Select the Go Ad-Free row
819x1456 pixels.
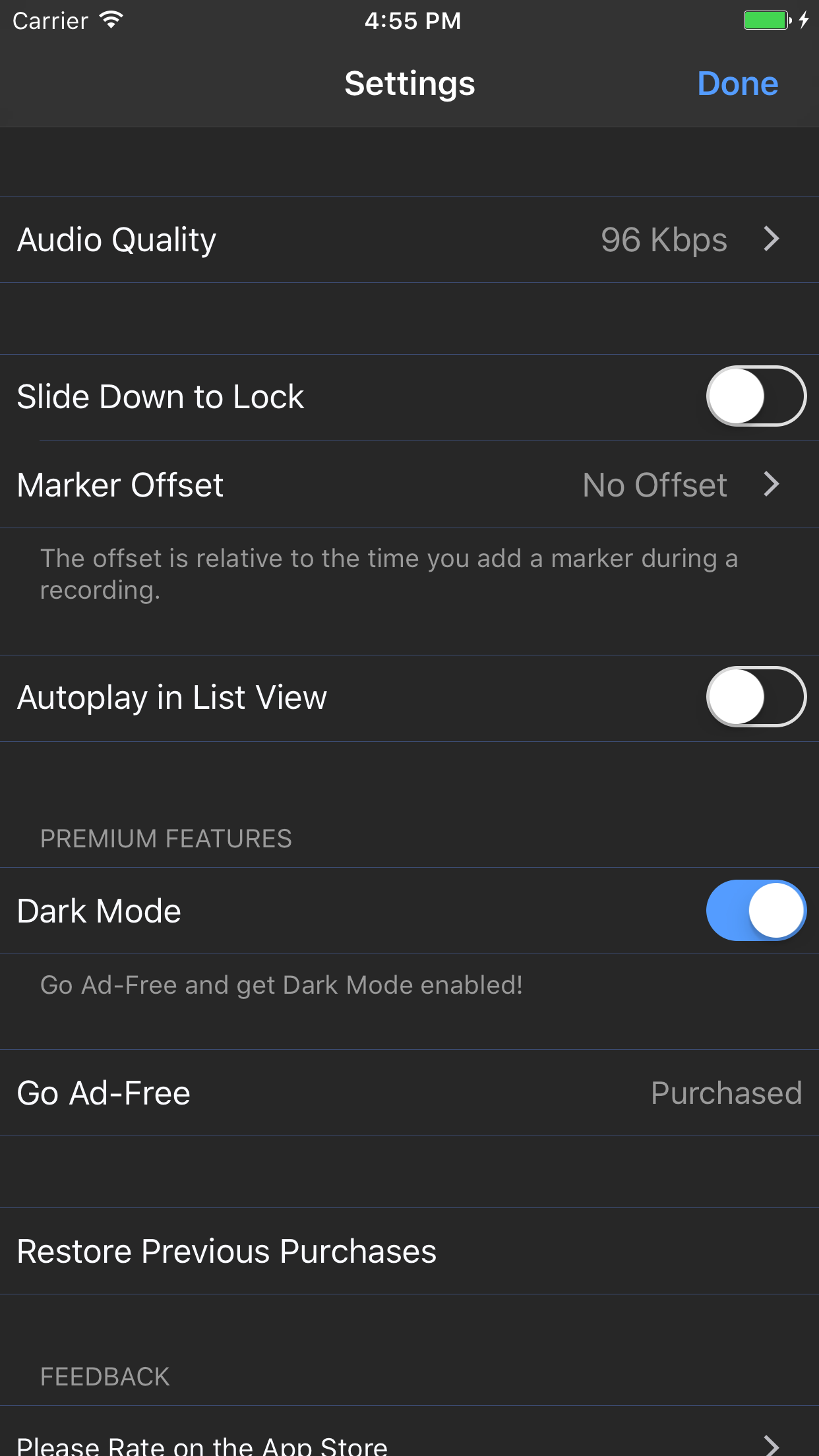409,1093
